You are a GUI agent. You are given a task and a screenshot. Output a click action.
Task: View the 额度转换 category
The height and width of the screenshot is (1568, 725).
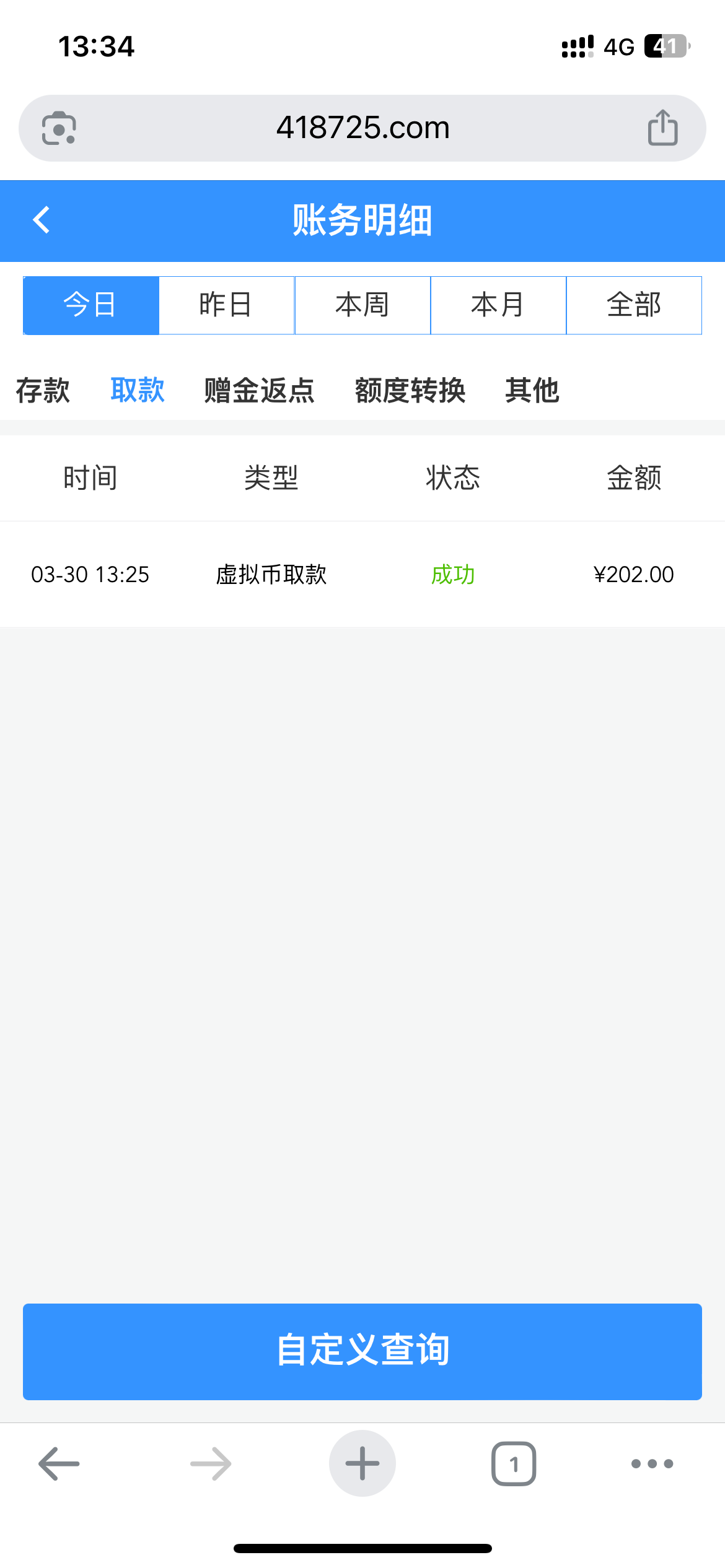410,391
